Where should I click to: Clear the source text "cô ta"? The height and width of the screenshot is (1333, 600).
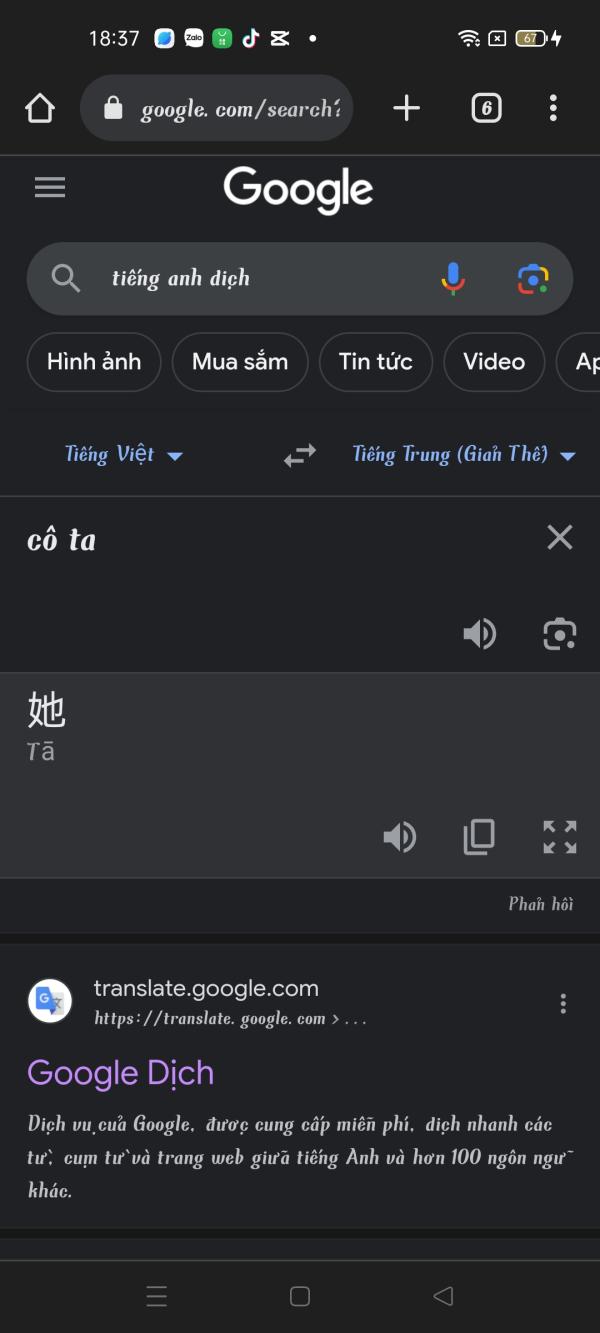pos(560,538)
